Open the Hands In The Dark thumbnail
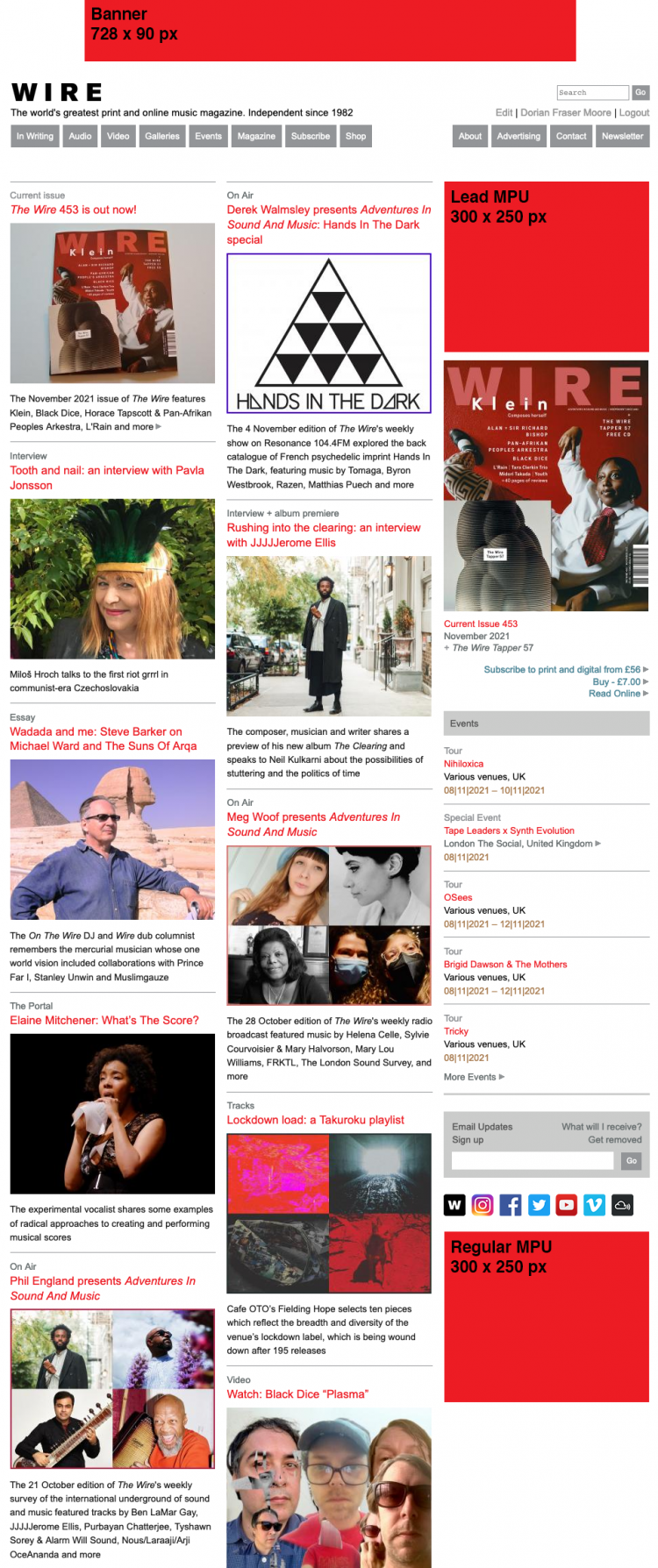Viewport: 658px width, 1568px height. pyautogui.click(x=329, y=334)
